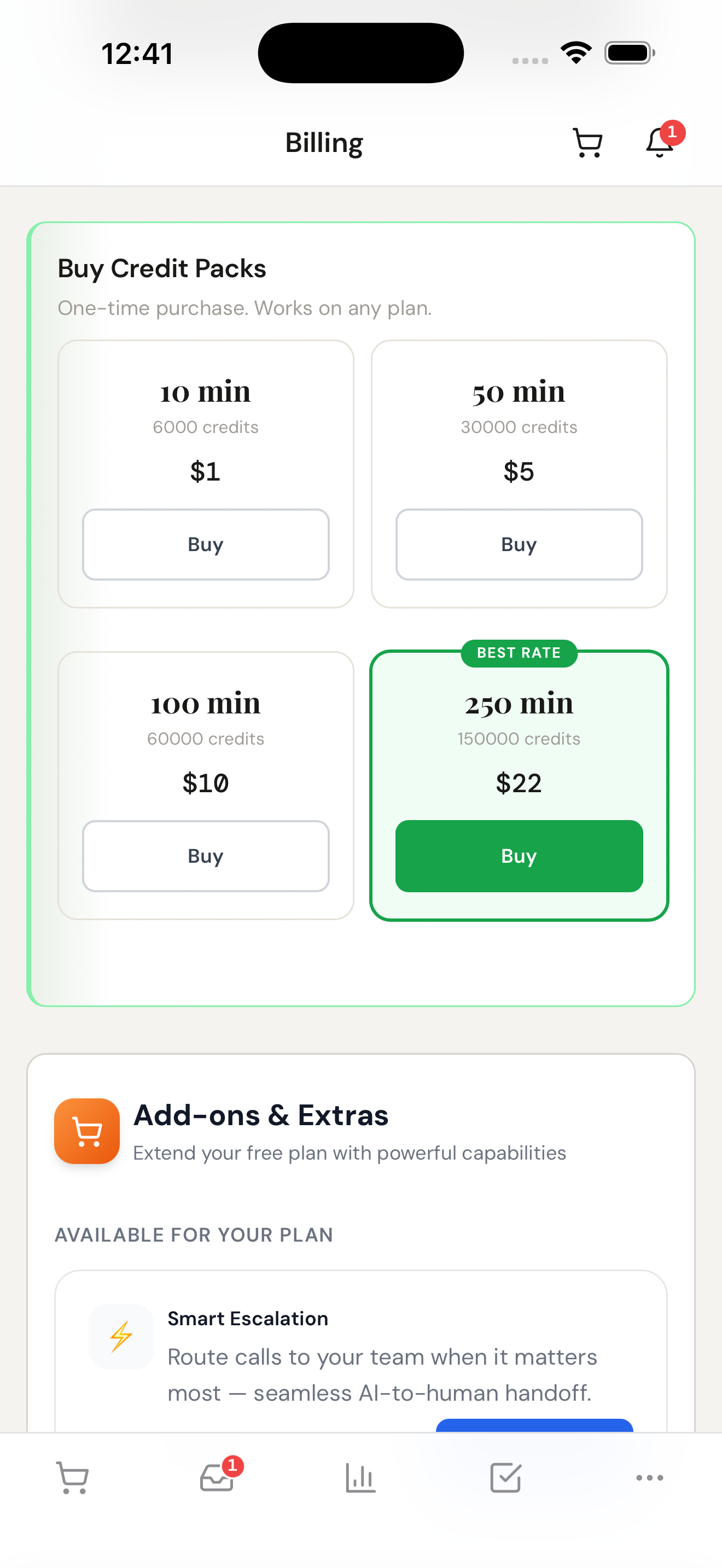
Task: Open notifications via the bell icon
Action: click(x=659, y=145)
